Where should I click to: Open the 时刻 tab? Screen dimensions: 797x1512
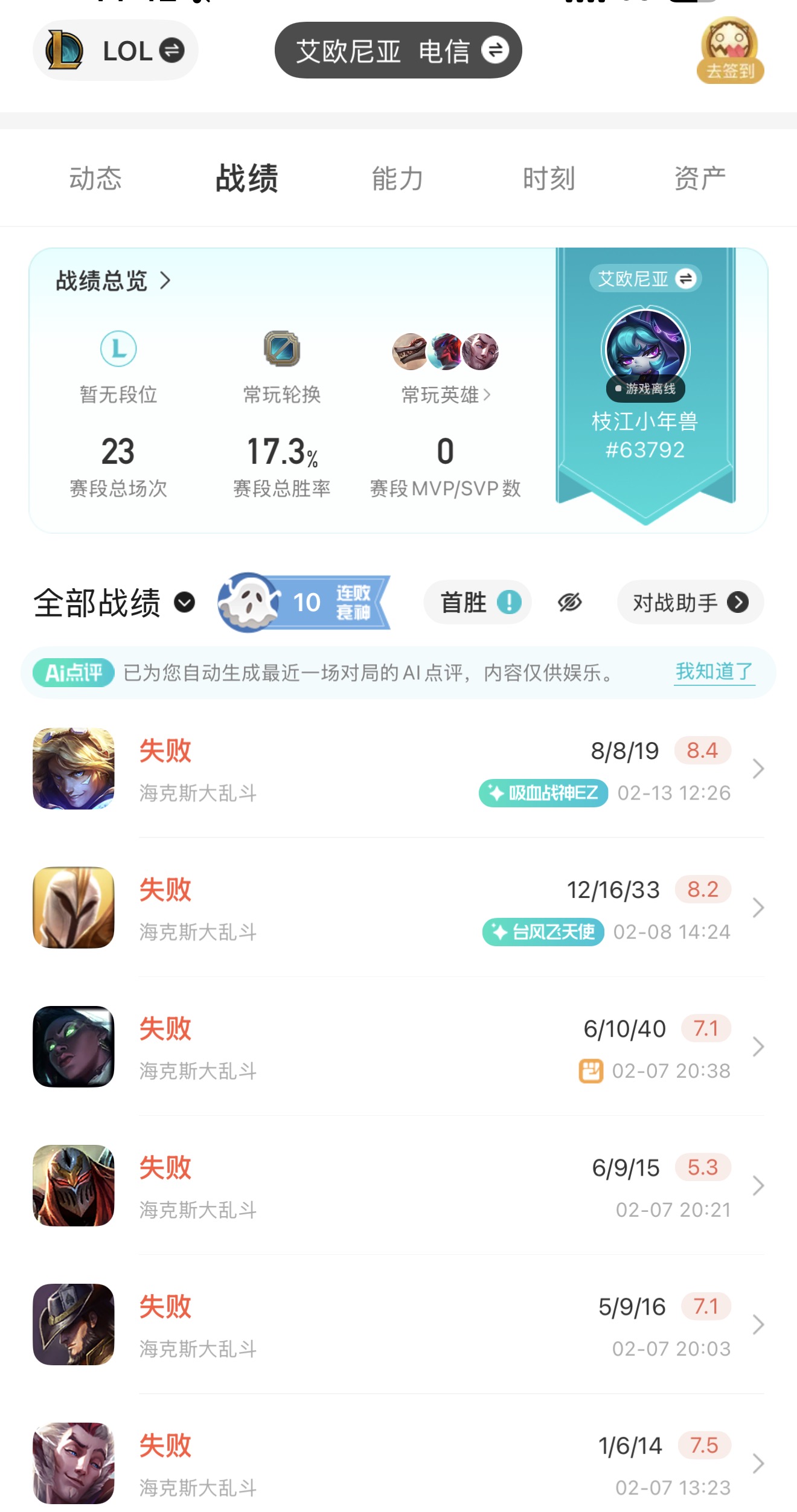(548, 179)
